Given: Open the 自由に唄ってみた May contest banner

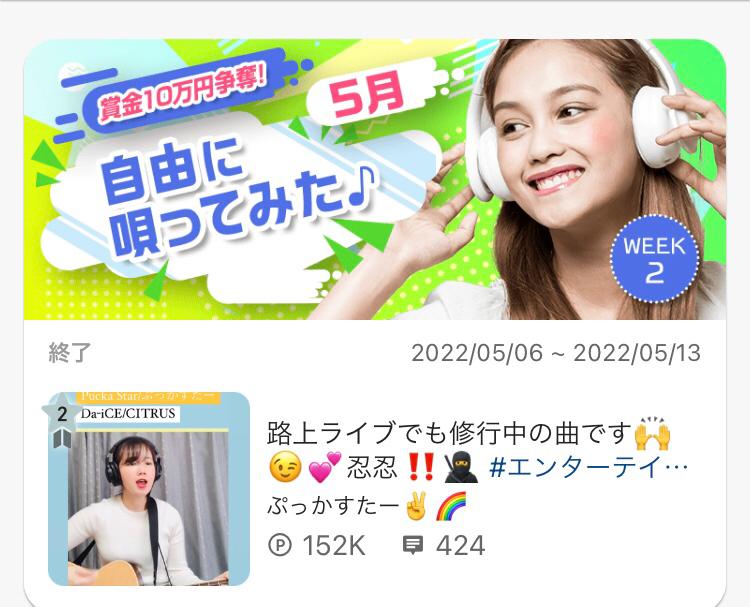Looking at the screenshot, I should [374, 180].
